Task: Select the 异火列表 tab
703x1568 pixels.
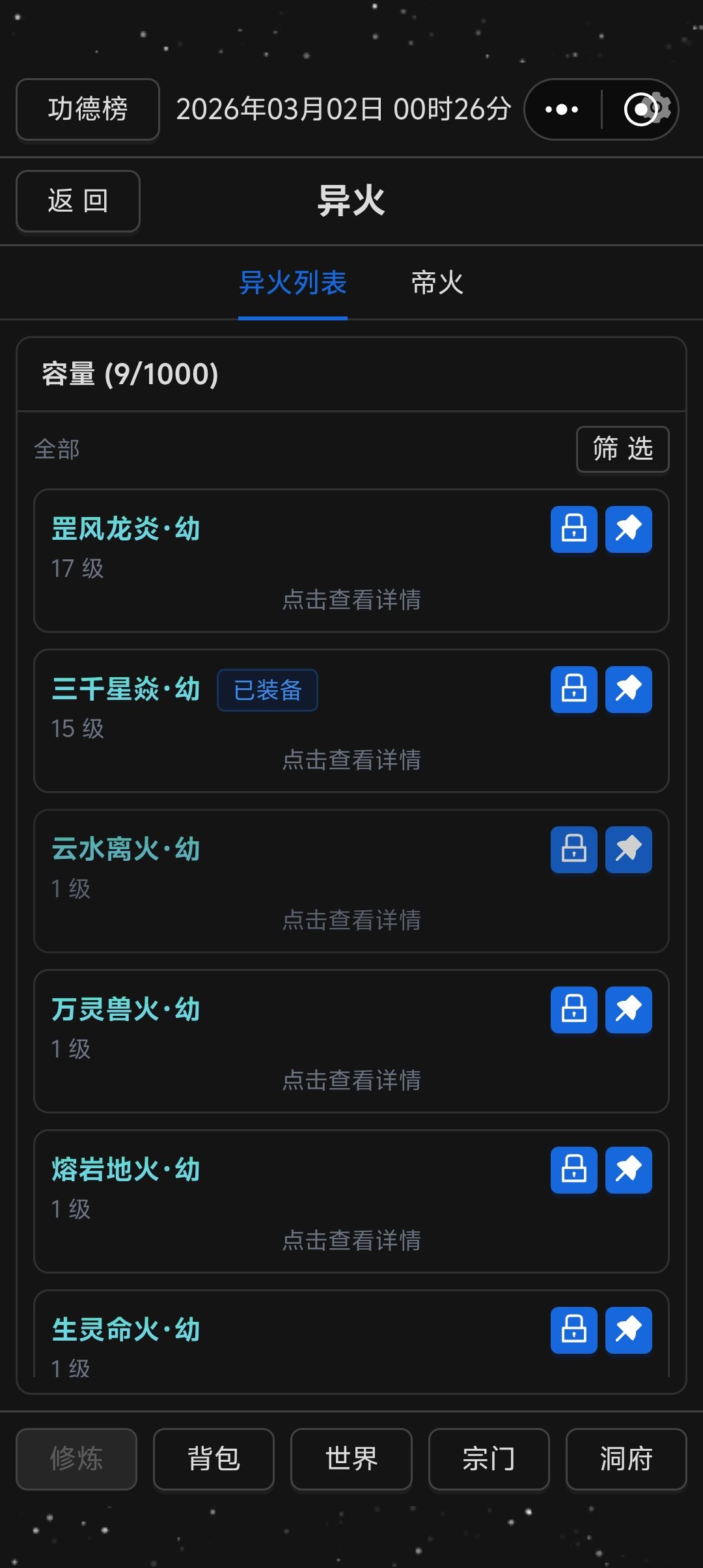Action: (293, 283)
